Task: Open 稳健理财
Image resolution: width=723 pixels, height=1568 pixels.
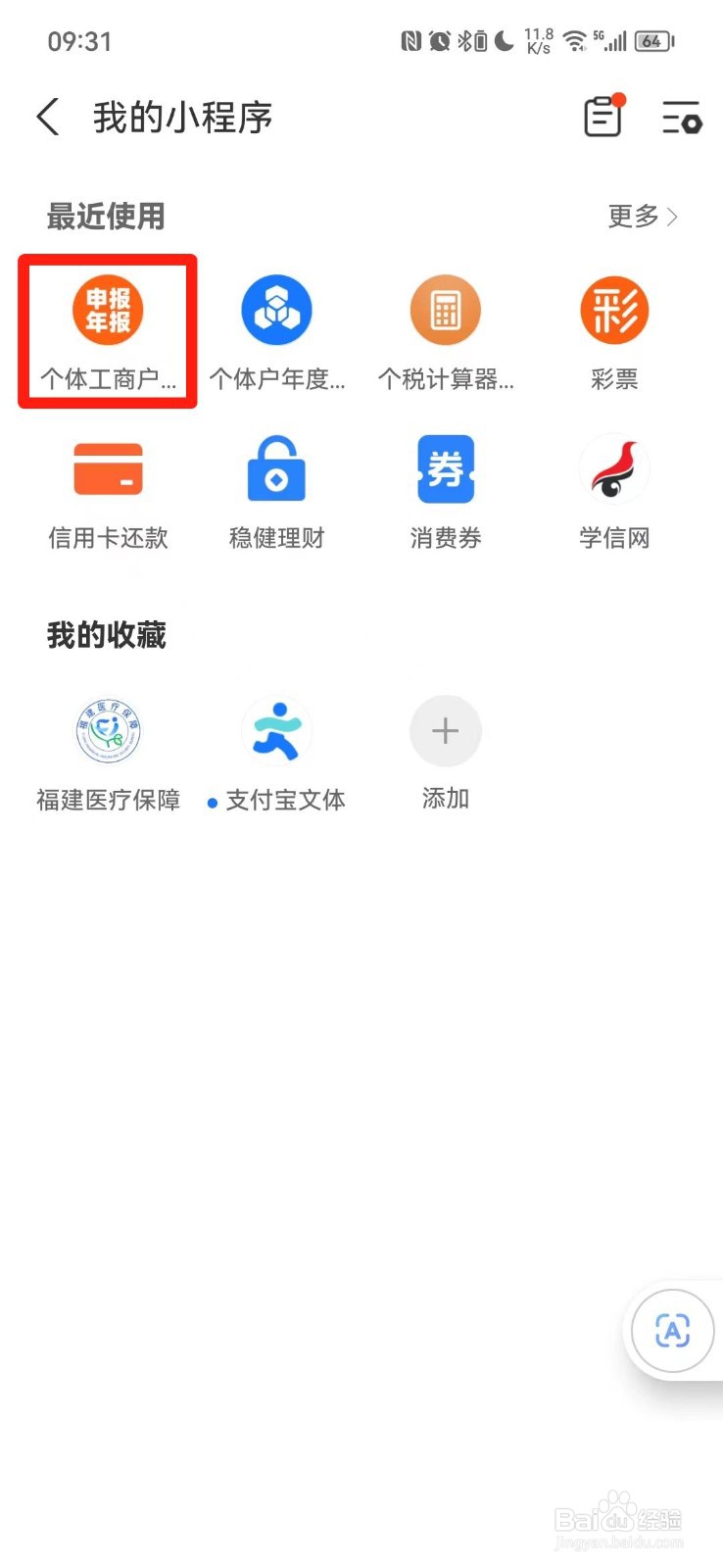Action: click(x=277, y=493)
